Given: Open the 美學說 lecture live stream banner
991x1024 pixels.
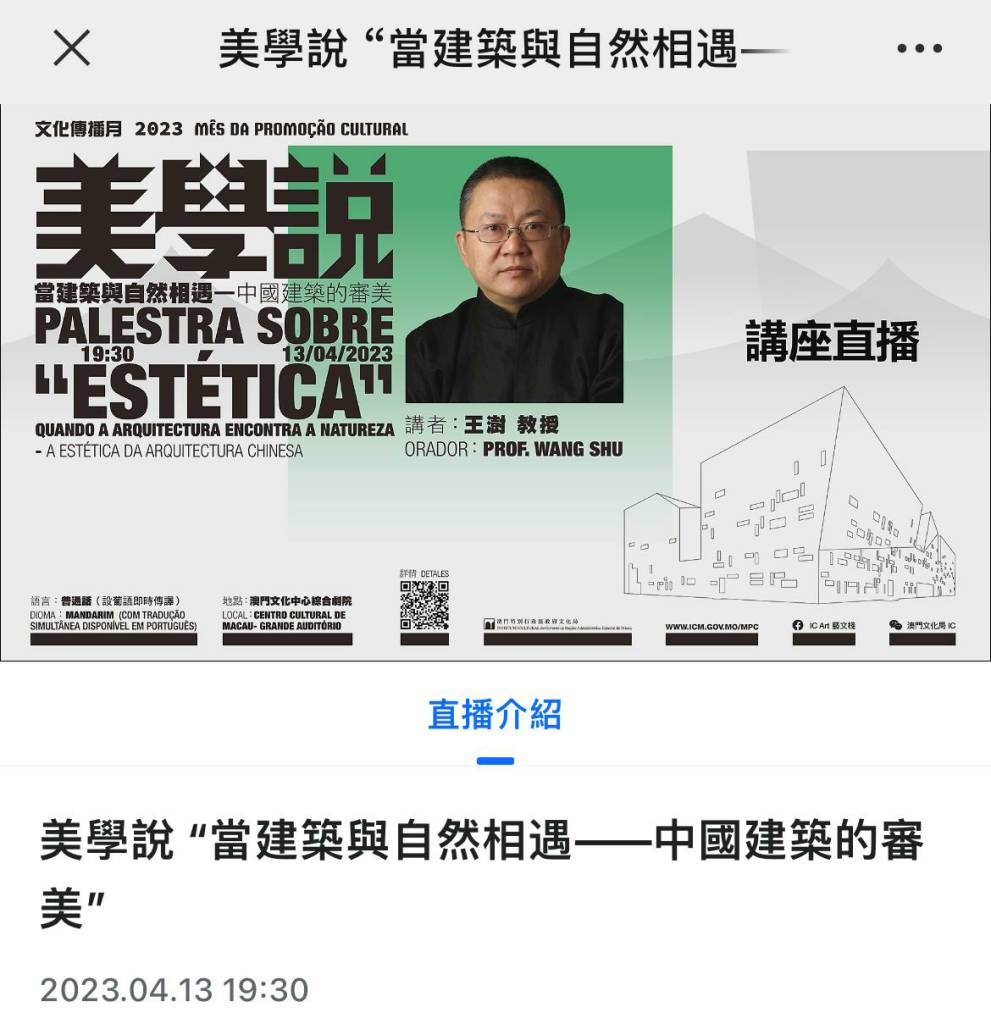Looking at the screenshot, I should (495, 382).
